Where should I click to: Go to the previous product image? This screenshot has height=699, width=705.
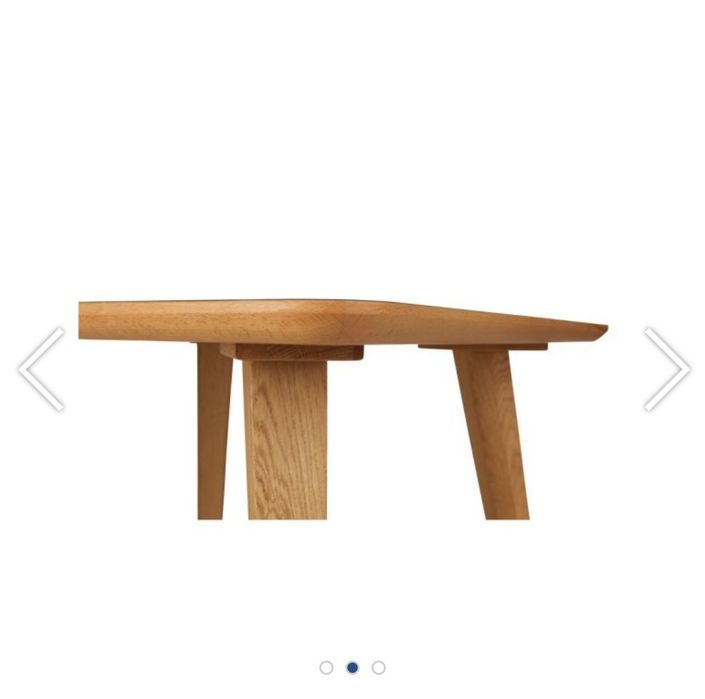(x=41, y=369)
